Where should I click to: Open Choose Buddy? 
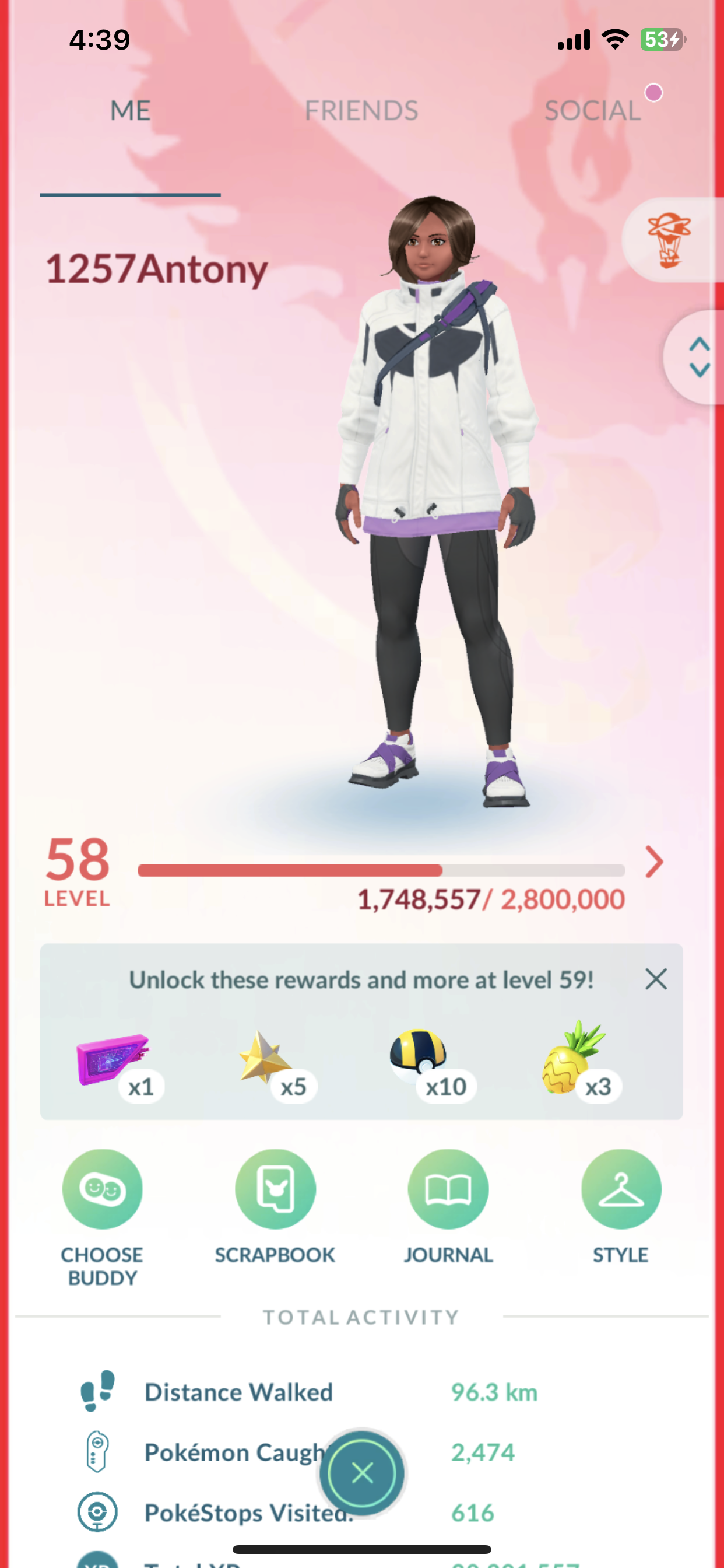pos(102,1190)
